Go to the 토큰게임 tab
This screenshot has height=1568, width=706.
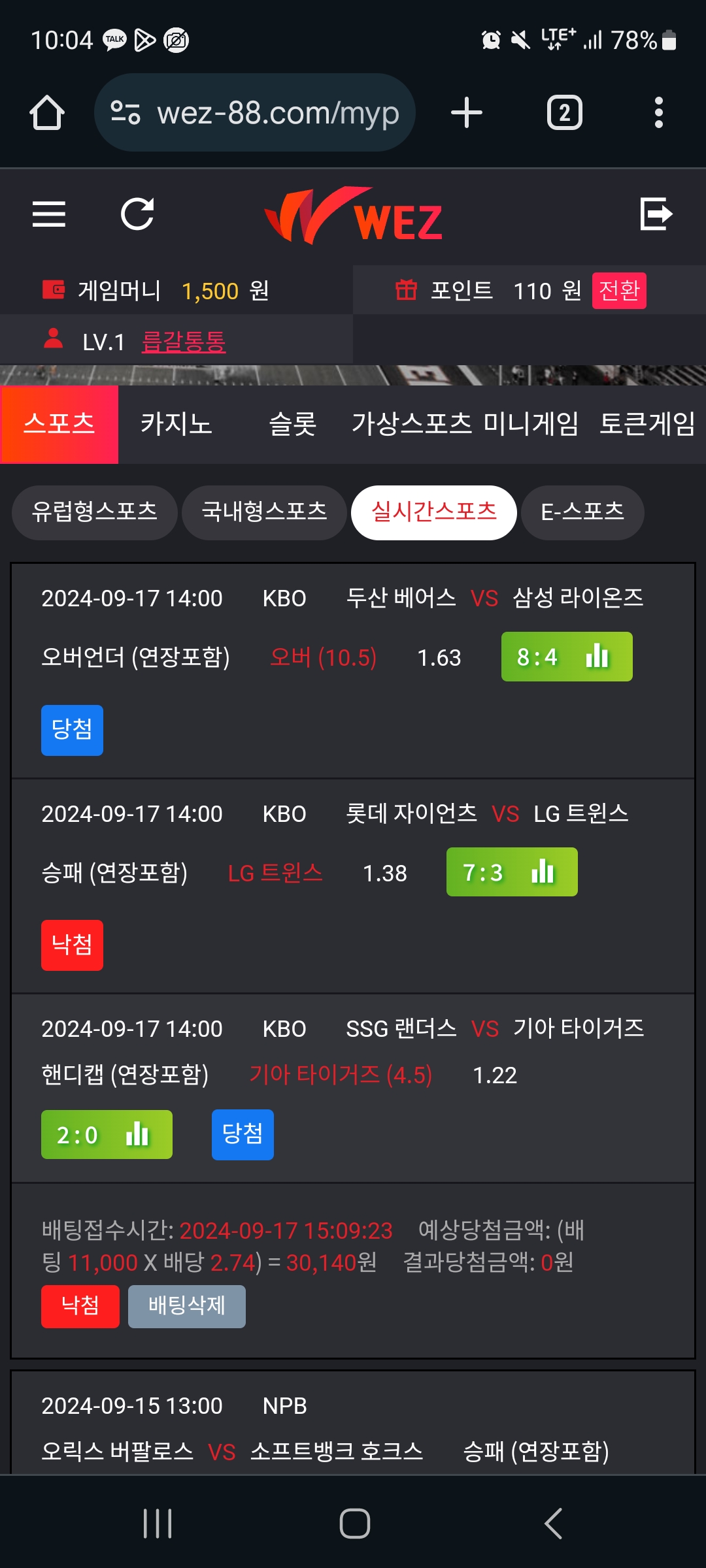[647, 424]
